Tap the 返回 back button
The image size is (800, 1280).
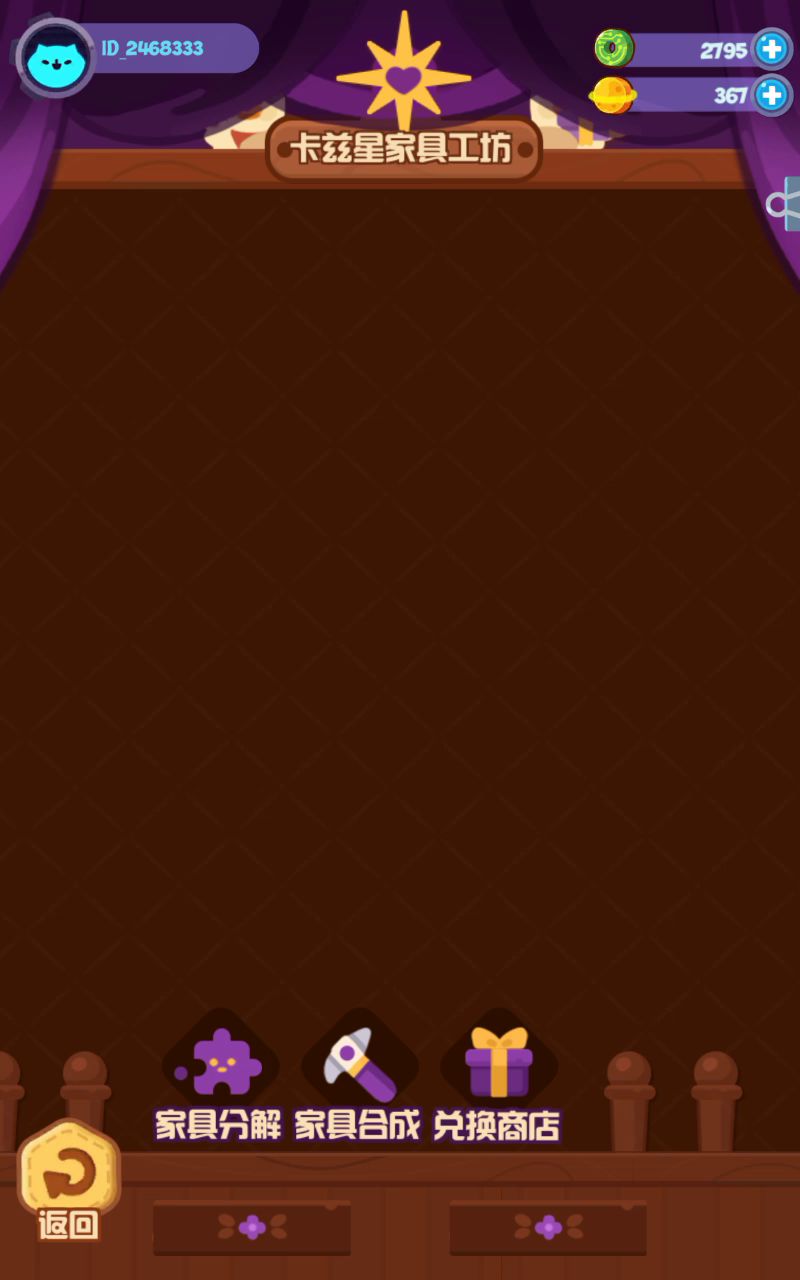[x=69, y=1178]
